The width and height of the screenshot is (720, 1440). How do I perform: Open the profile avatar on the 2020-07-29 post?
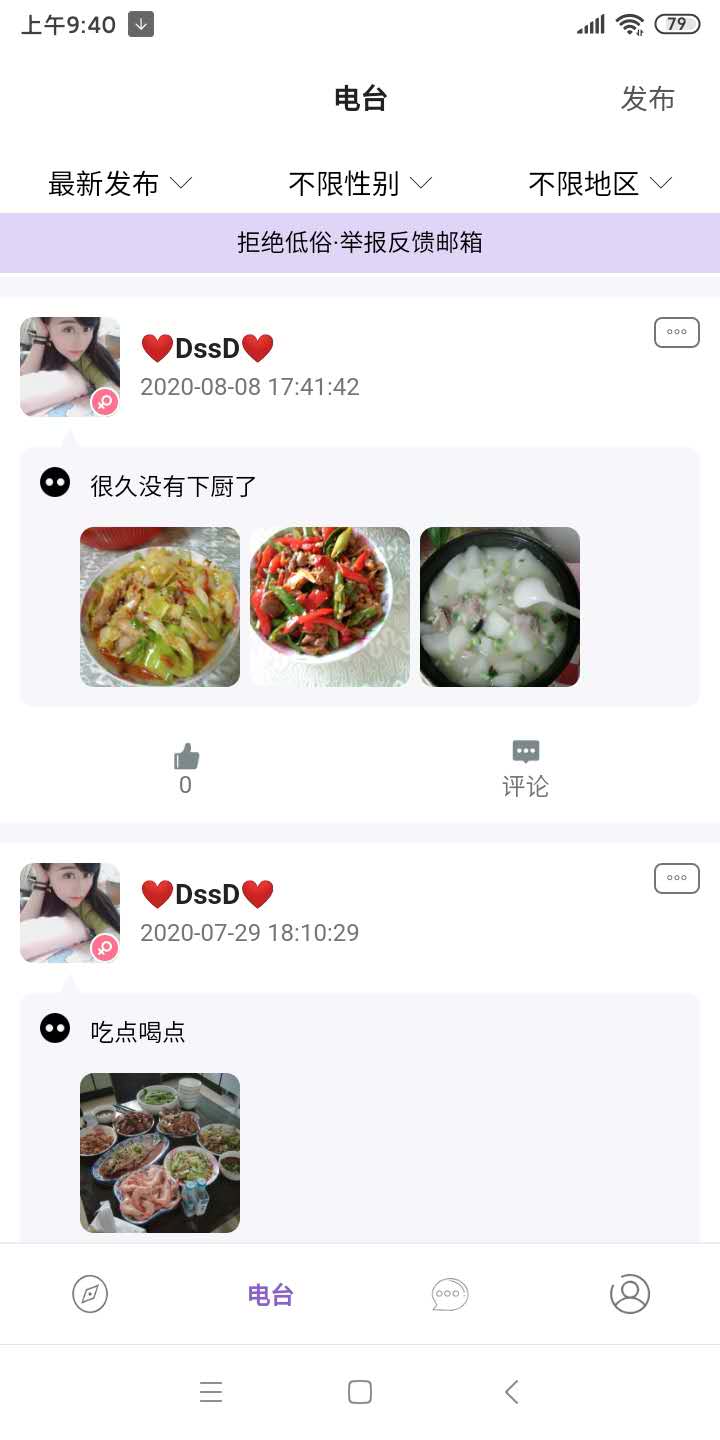coord(70,913)
